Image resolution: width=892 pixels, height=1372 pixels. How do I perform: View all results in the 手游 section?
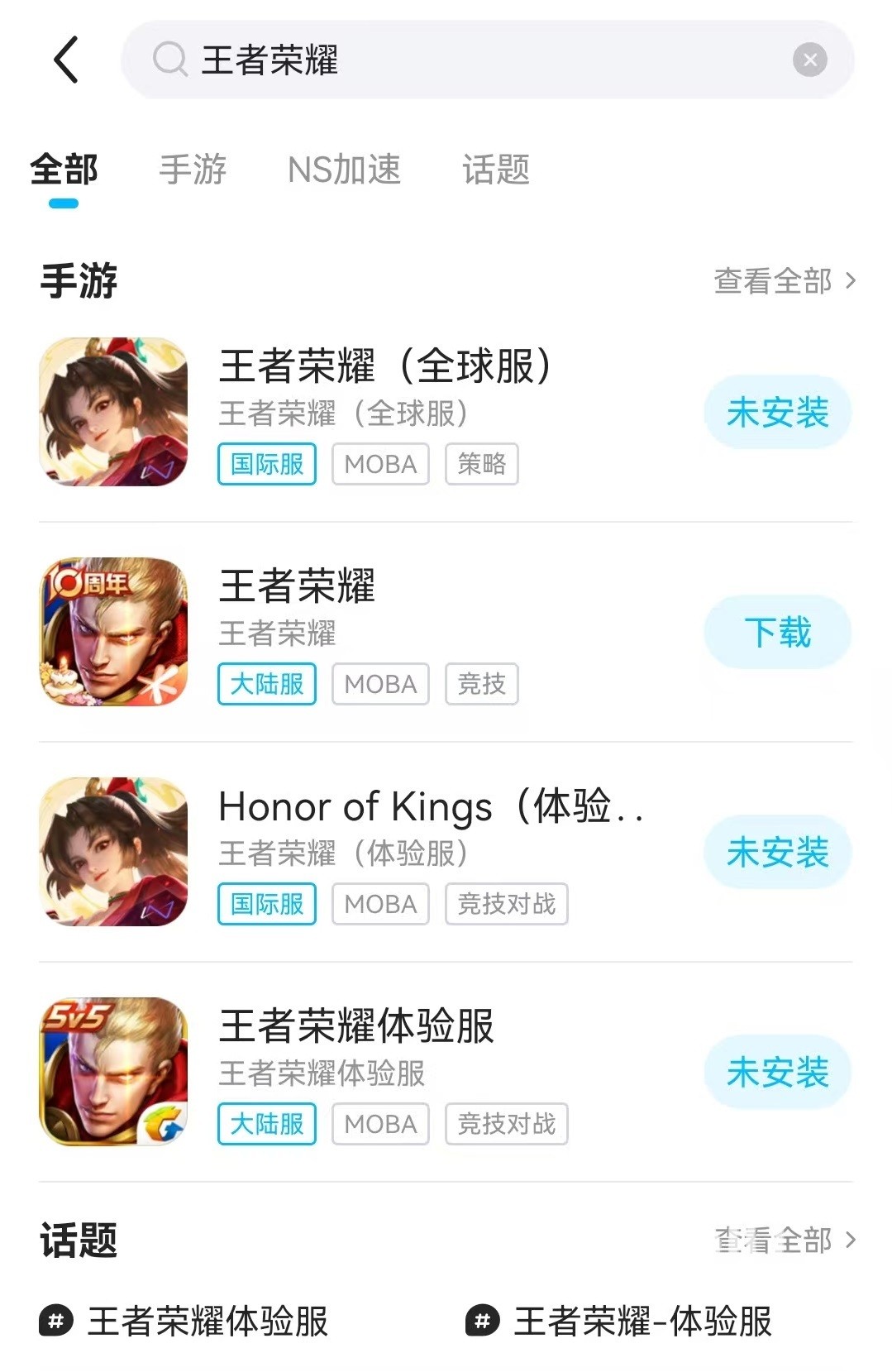click(784, 281)
